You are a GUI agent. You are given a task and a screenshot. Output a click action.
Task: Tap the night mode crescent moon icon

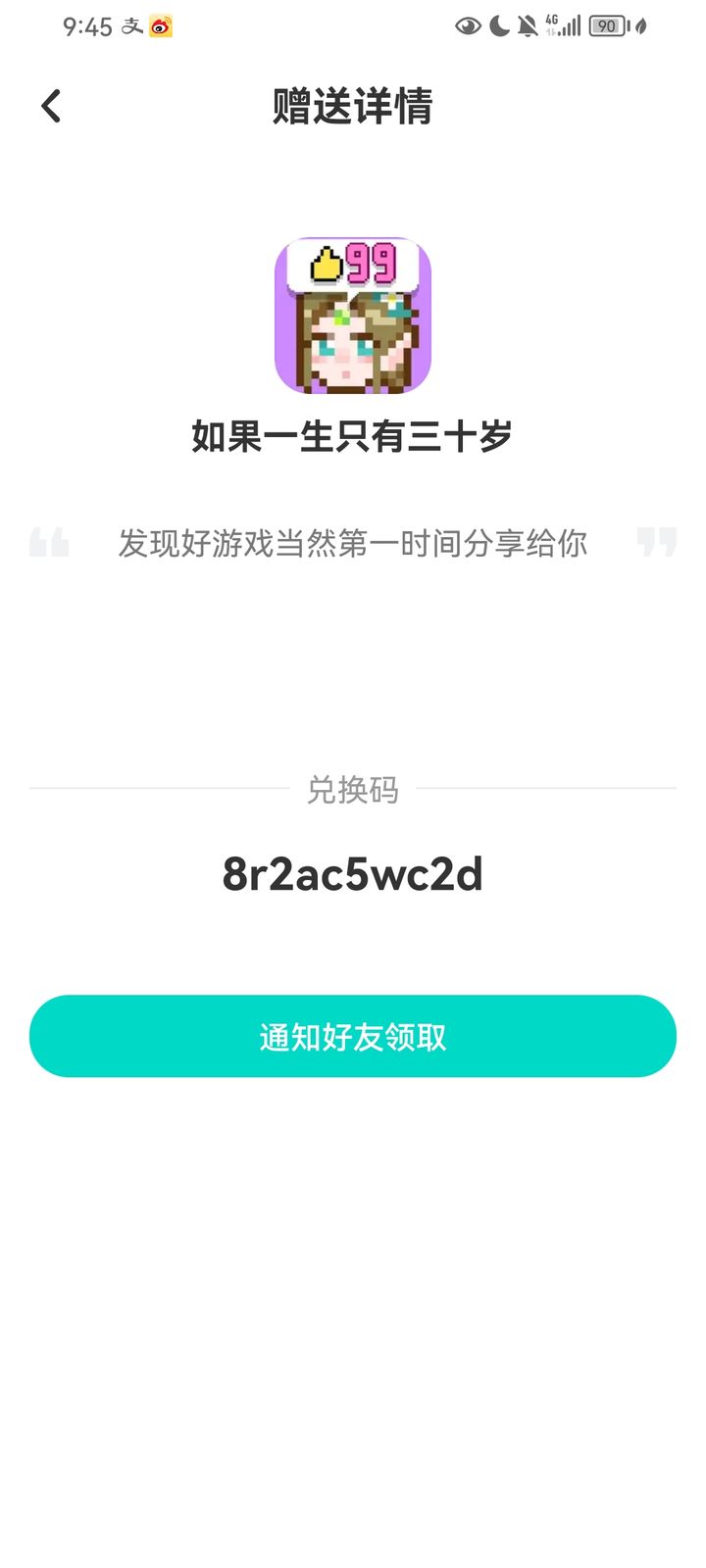coord(498,24)
